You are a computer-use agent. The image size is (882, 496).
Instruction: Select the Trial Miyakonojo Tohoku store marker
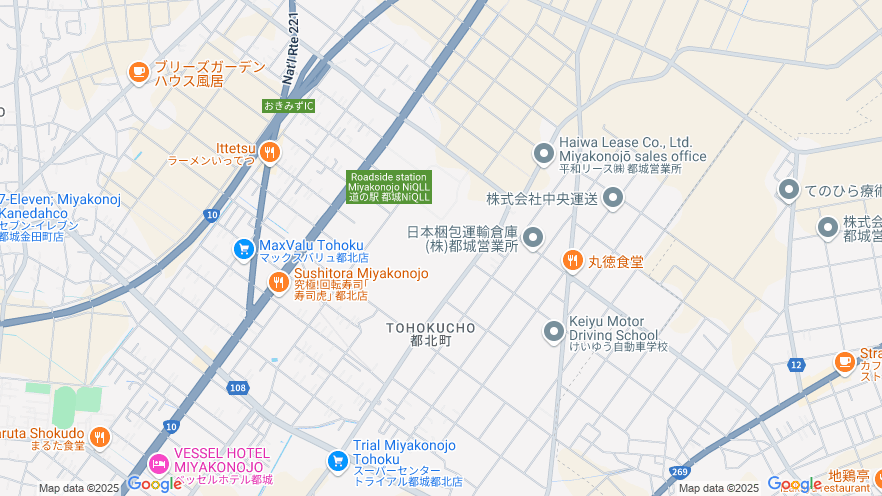coord(338,460)
